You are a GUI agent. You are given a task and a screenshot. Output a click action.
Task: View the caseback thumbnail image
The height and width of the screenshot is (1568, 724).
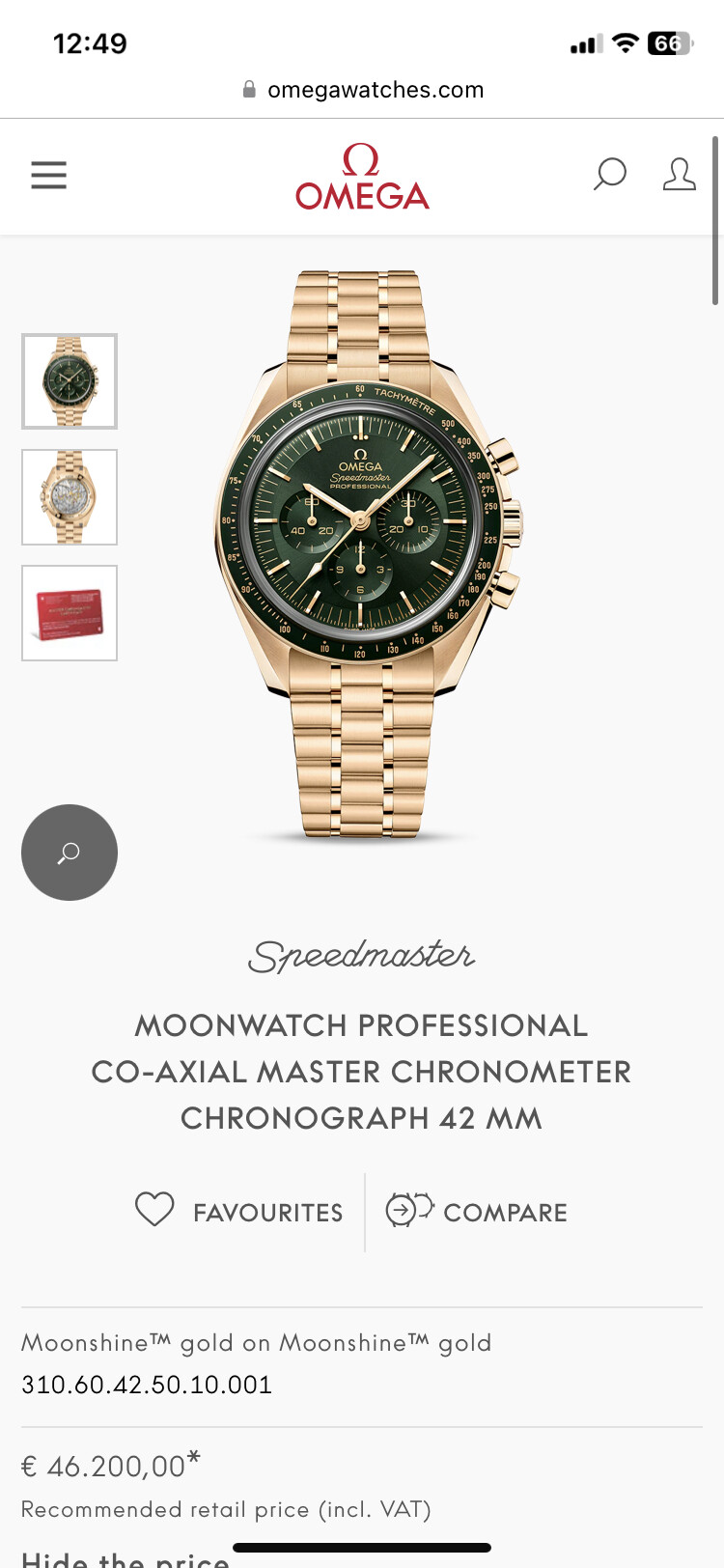(x=70, y=497)
